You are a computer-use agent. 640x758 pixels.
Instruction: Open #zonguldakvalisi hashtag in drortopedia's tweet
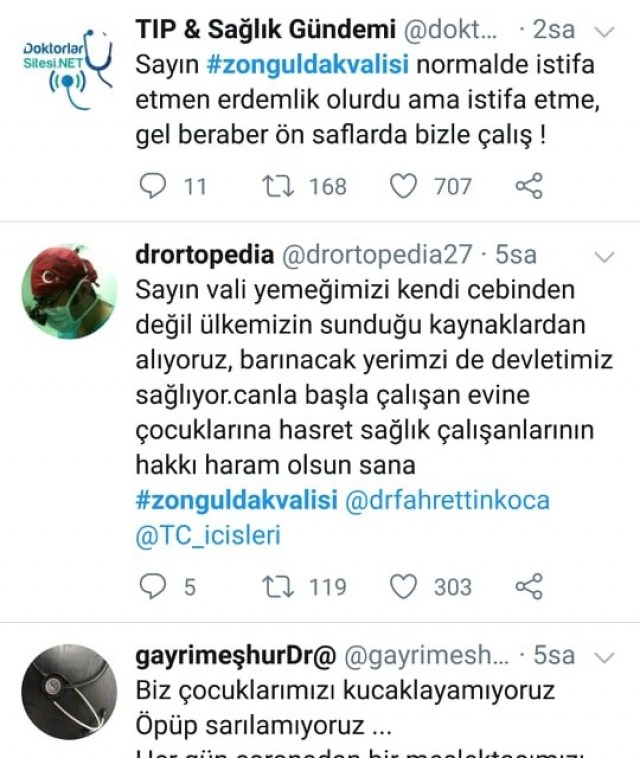[x=236, y=499]
